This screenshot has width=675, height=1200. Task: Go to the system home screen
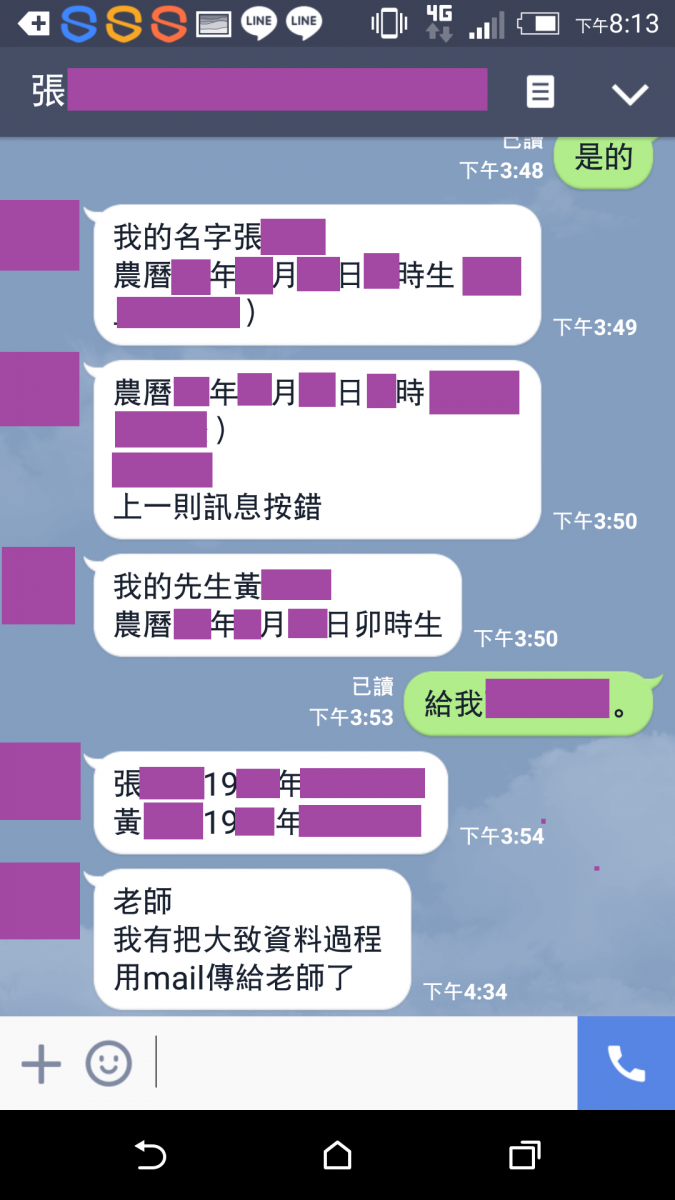point(338,1156)
